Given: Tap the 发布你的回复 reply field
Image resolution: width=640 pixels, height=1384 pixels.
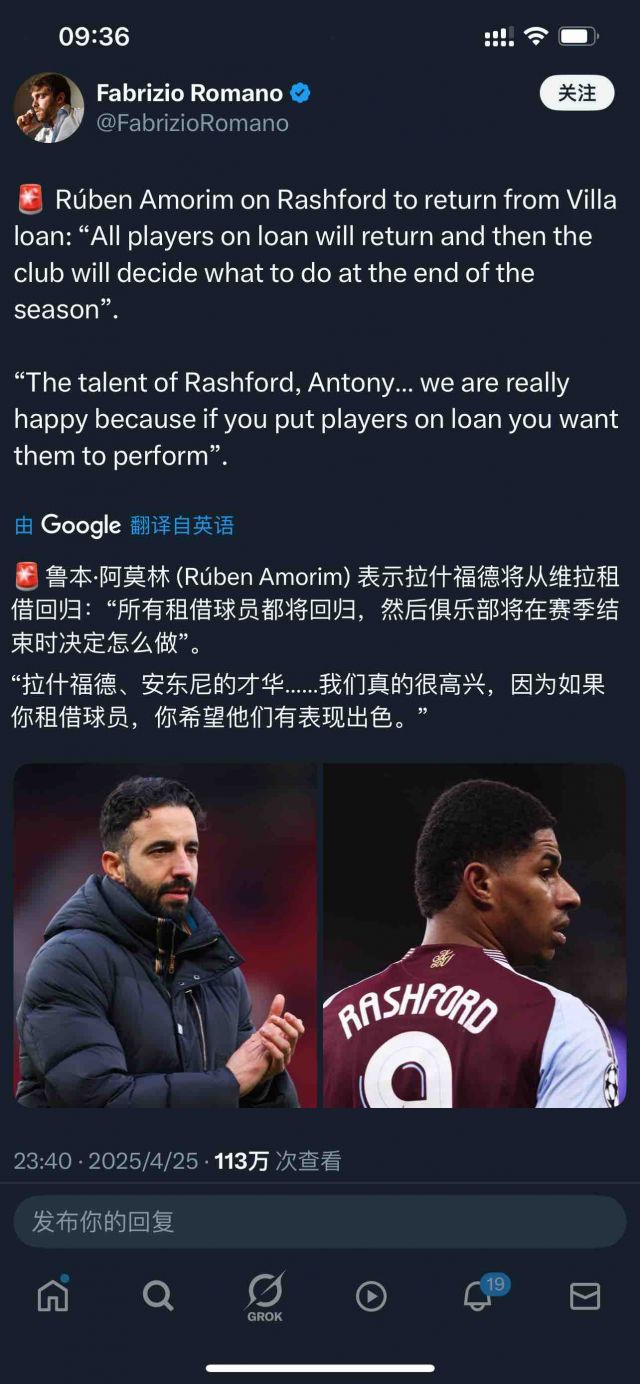Looking at the screenshot, I should [x=320, y=1221].
